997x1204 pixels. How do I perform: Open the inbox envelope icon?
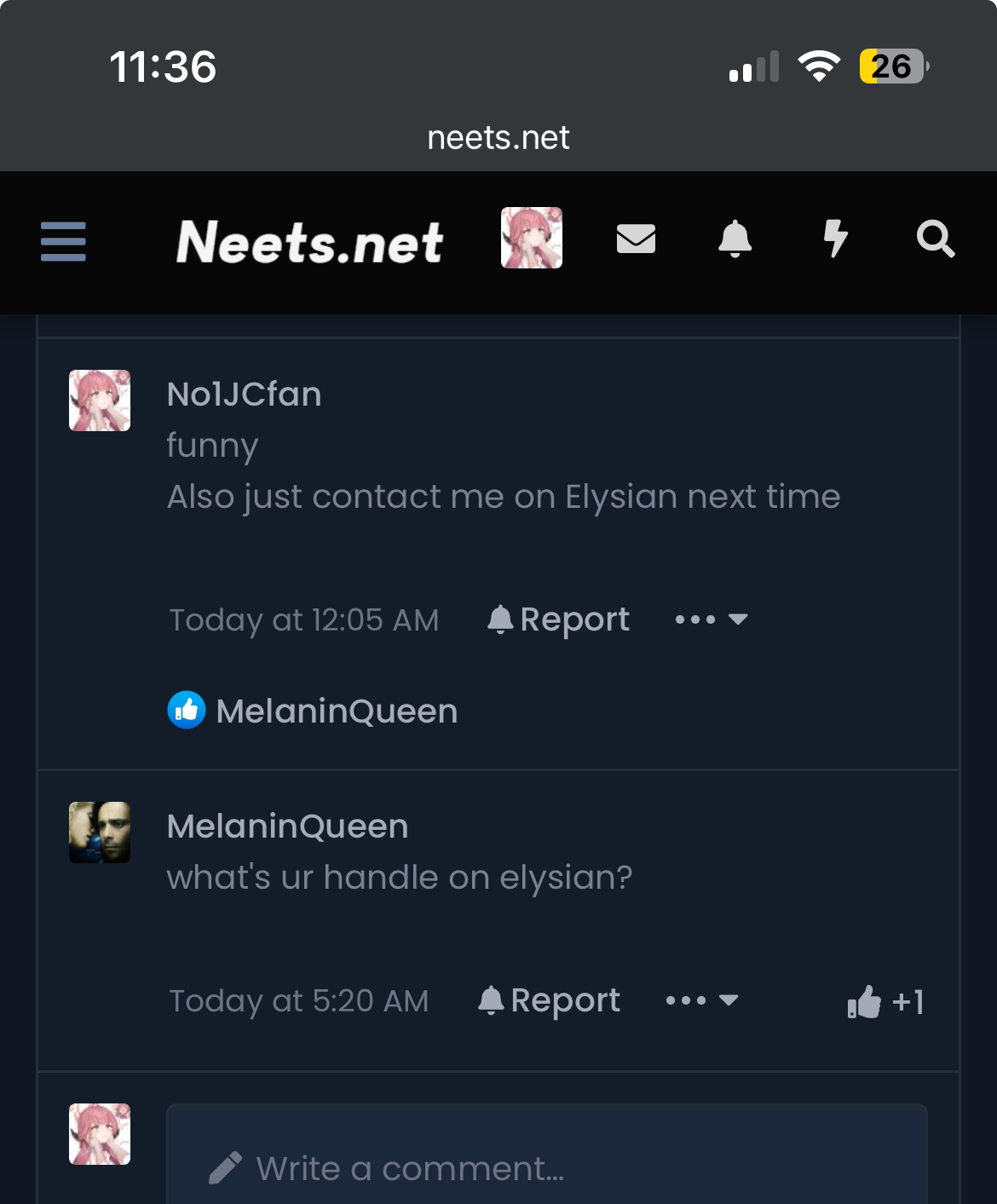click(636, 239)
